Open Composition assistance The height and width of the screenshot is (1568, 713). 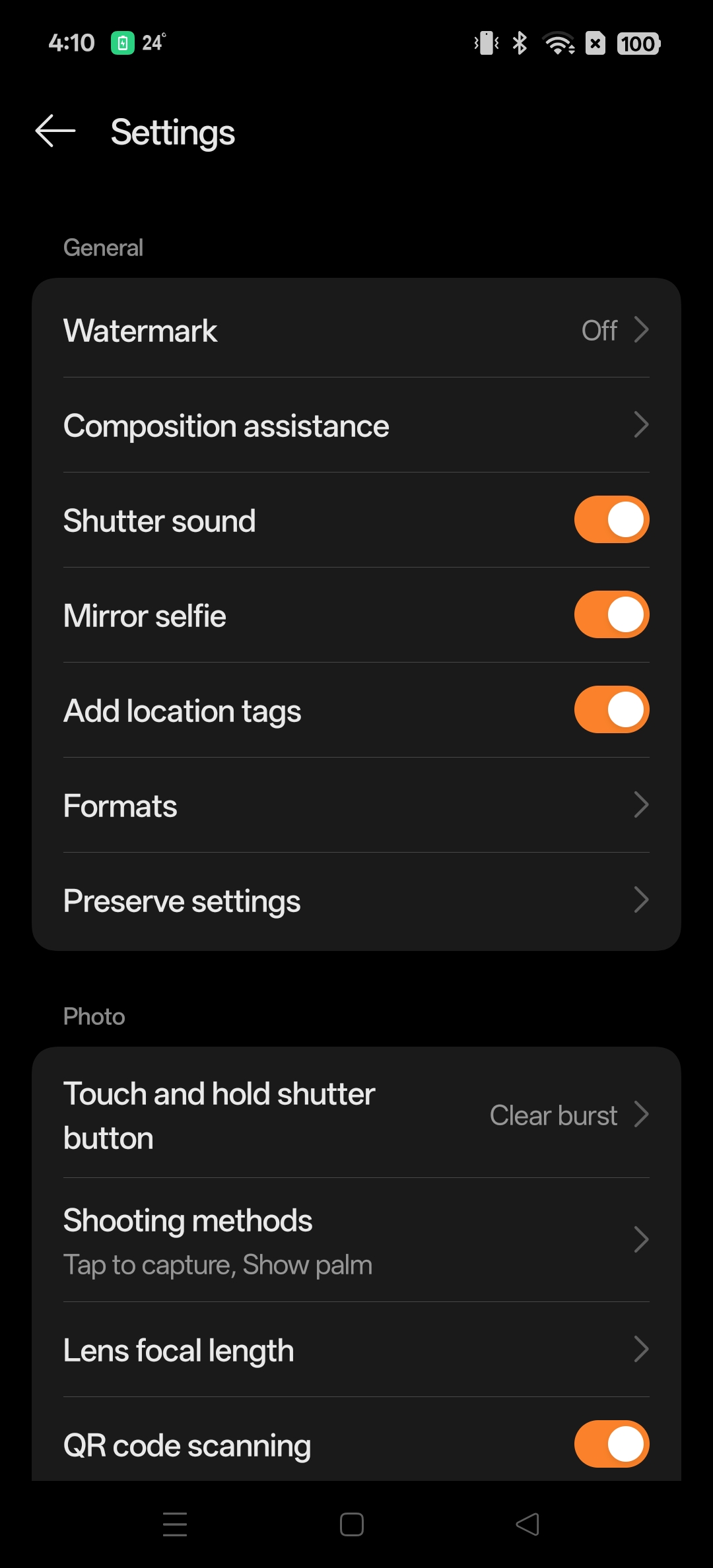coord(356,425)
